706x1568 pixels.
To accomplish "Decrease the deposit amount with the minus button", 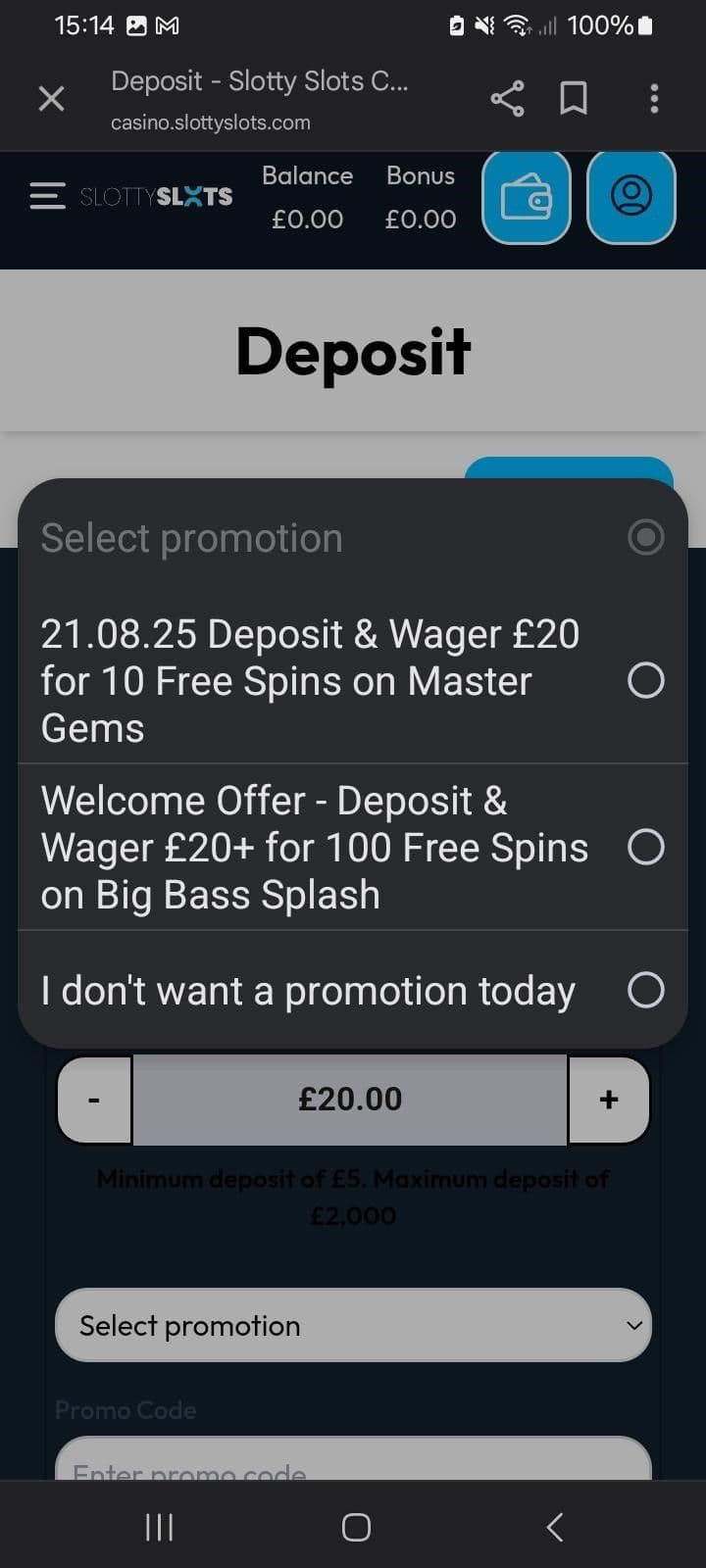I will pyautogui.click(x=93, y=1100).
